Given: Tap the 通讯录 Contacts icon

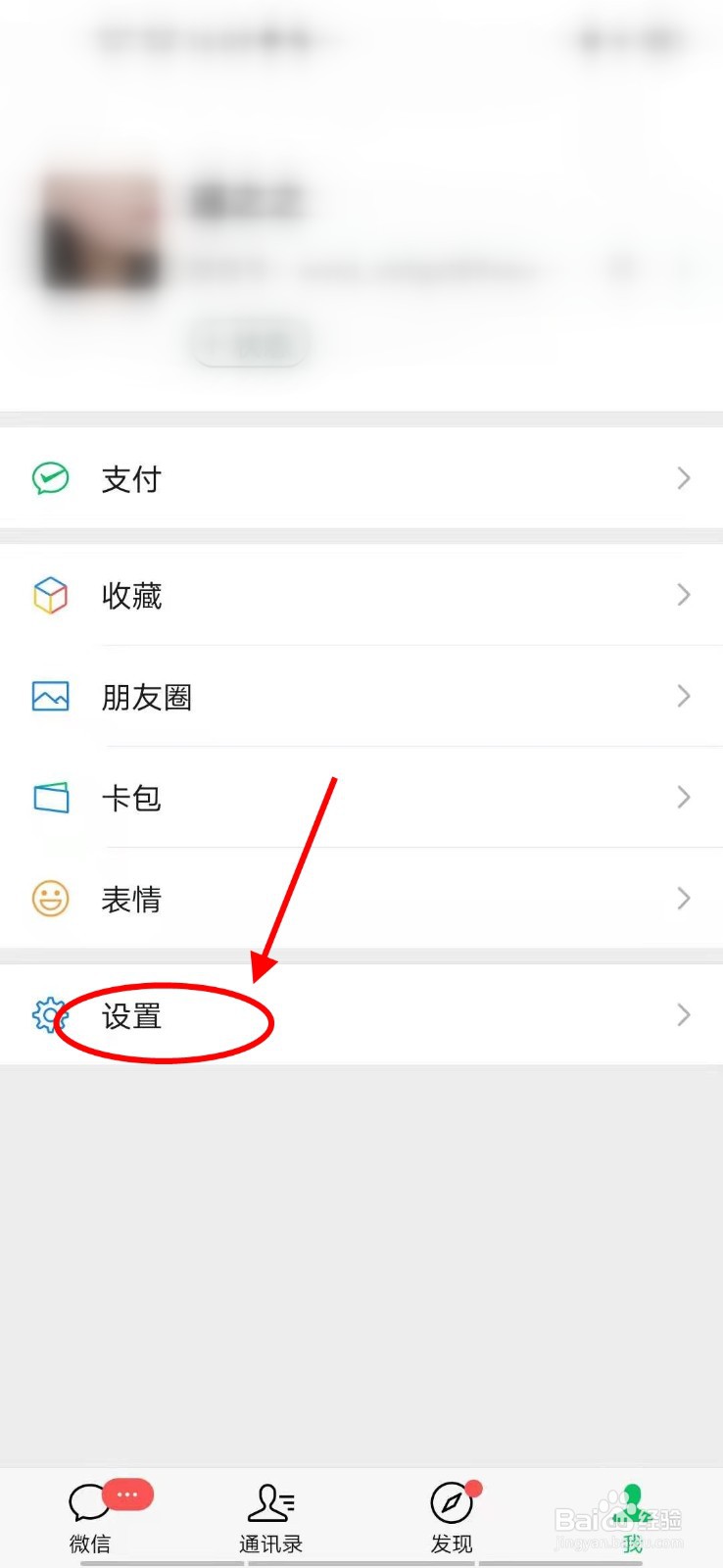Looking at the screenshot, I should [x=270, y=1499].
